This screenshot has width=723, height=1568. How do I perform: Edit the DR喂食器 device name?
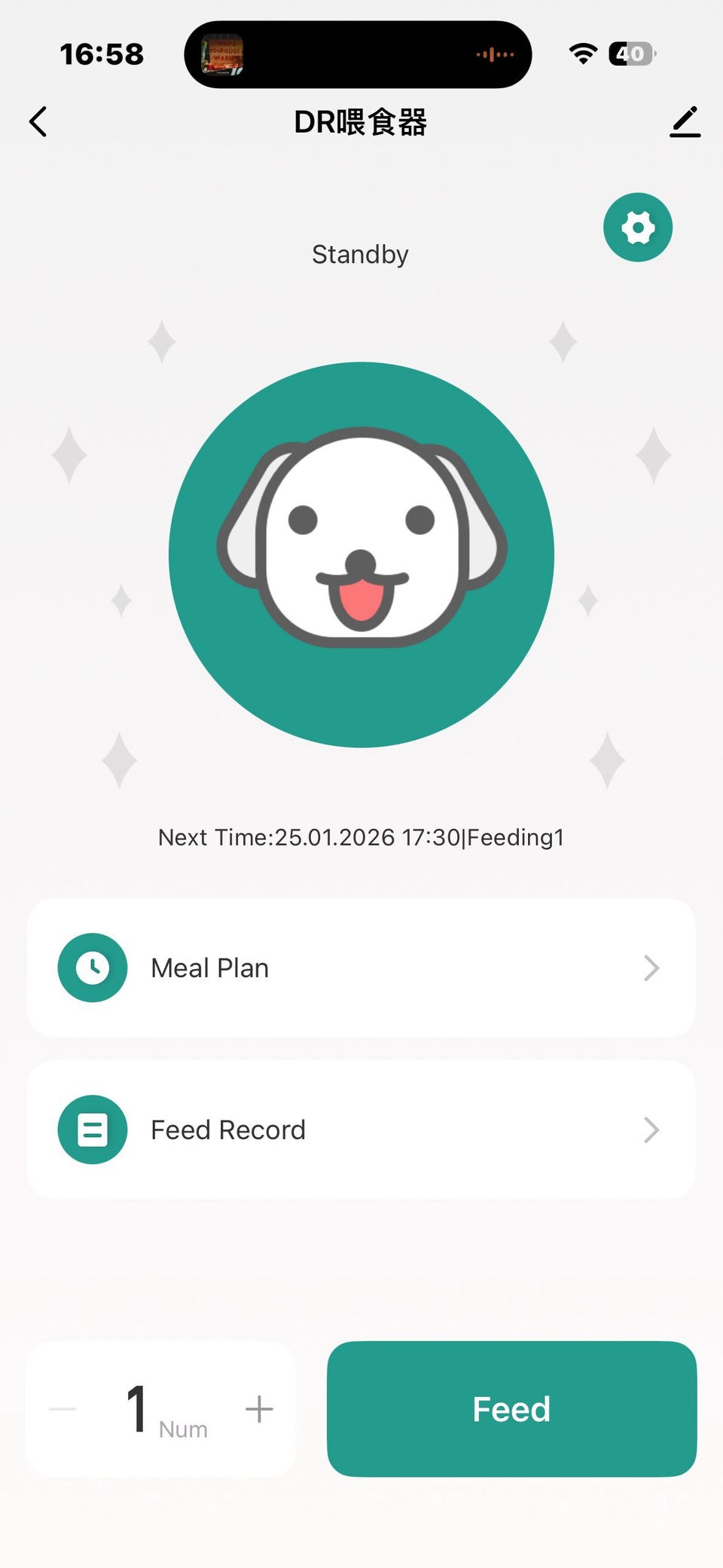tap(685, 121)
